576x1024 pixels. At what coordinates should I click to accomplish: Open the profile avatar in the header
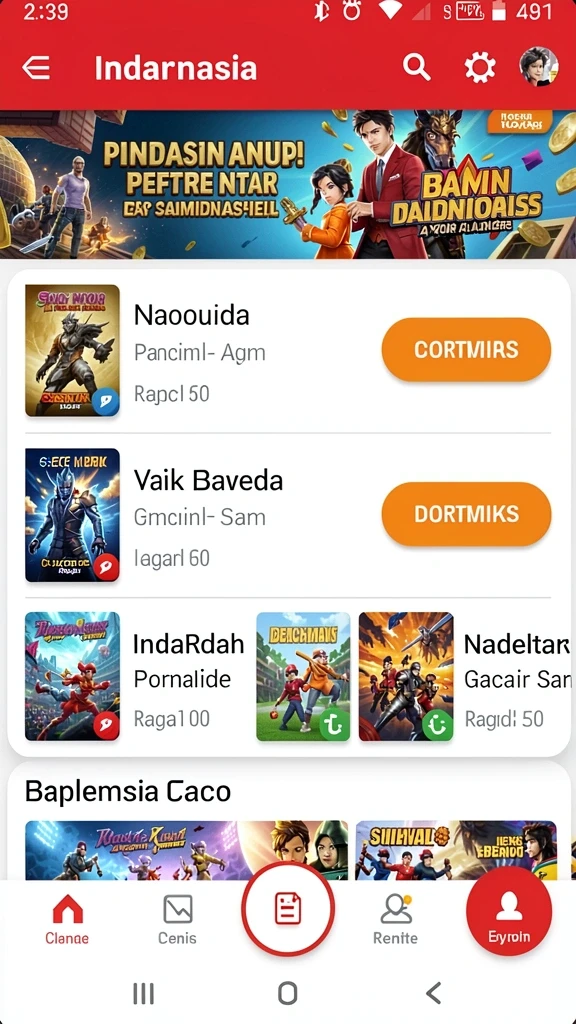[539, 67]
